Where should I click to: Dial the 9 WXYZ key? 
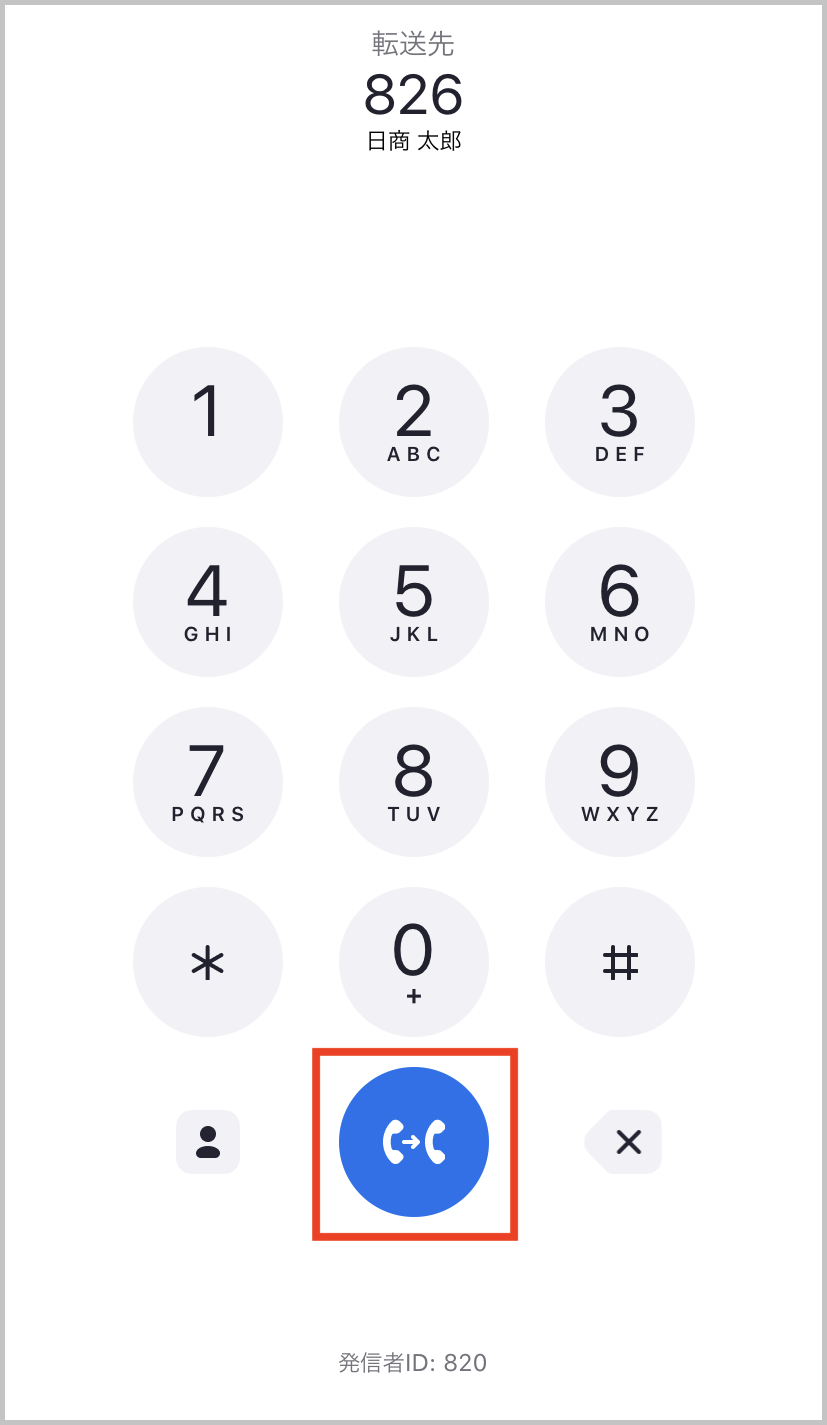tap(619, 782)
